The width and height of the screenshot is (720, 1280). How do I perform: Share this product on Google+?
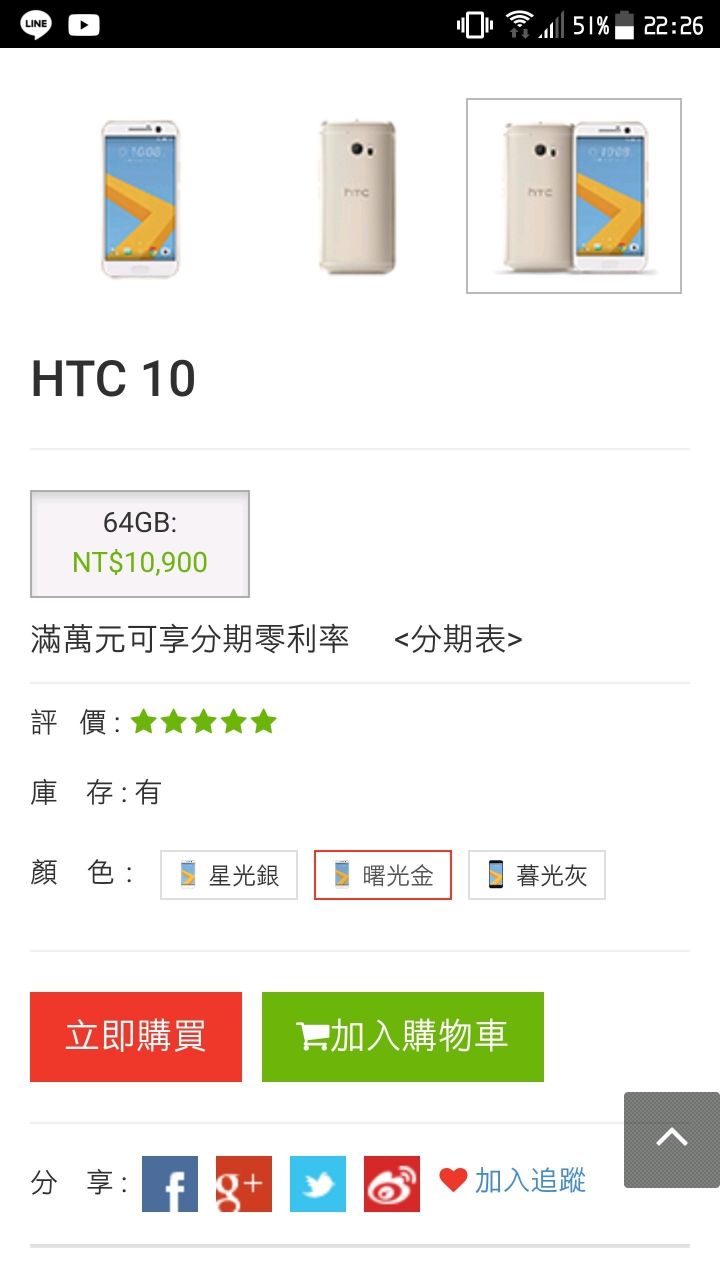[x=244, y=1184]
